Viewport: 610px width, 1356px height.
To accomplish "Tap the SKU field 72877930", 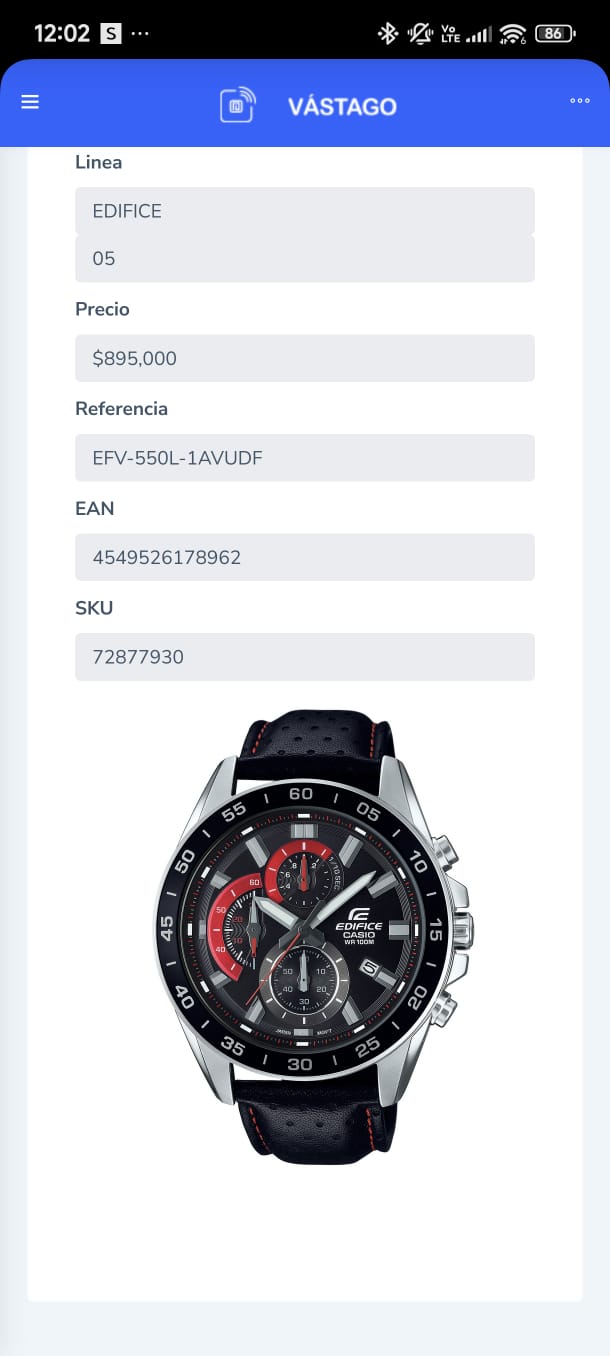I will (305, 657).
